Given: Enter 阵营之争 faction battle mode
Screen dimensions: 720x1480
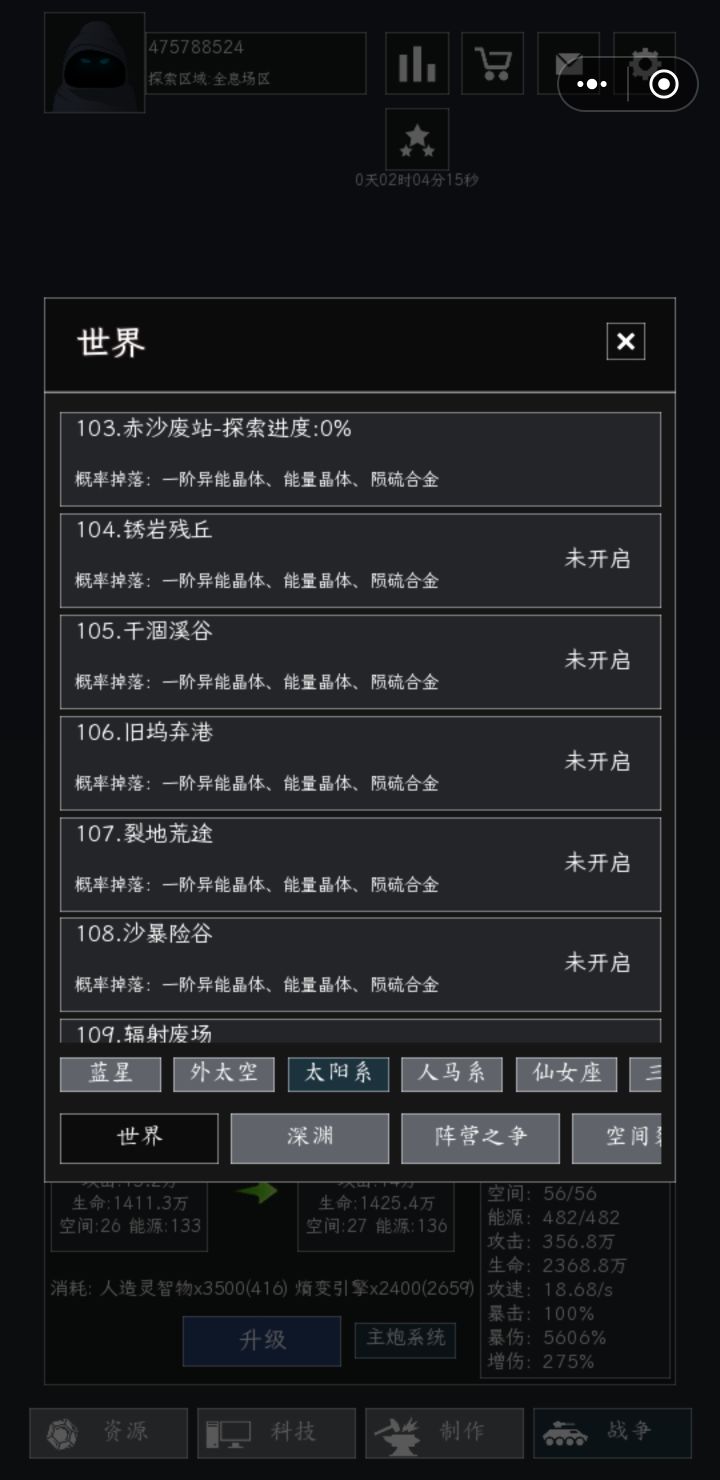Looking at the screenshot, I should [x=480, y=1137].
